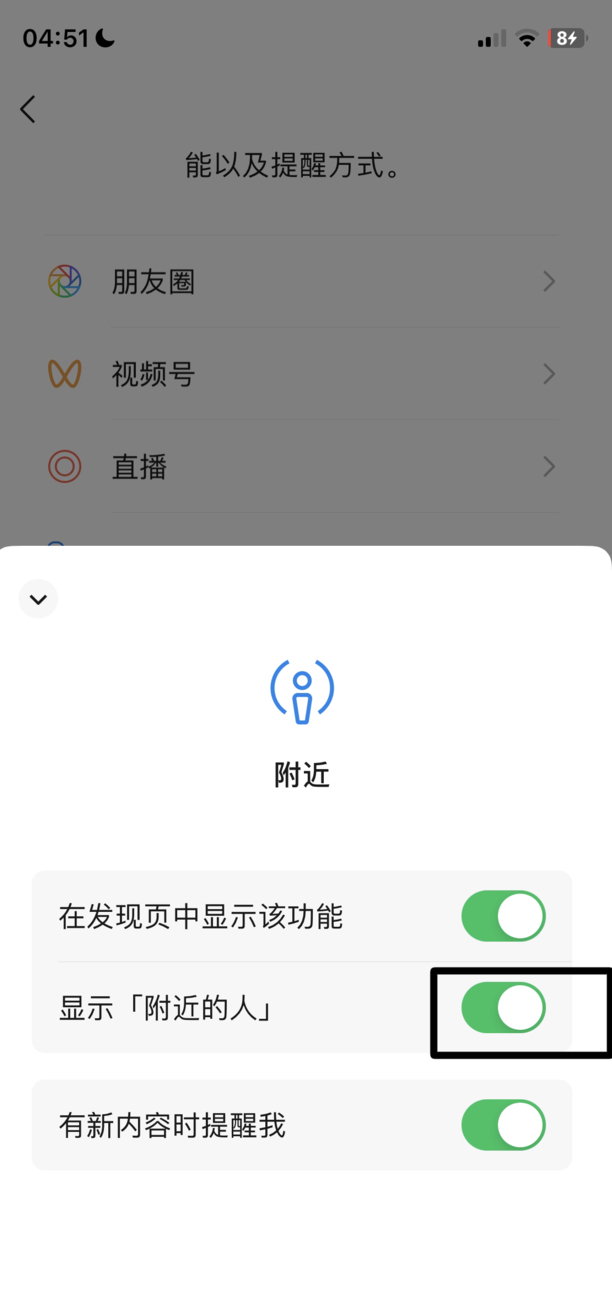Open 朋友圈 settings row

pos(301,282)
